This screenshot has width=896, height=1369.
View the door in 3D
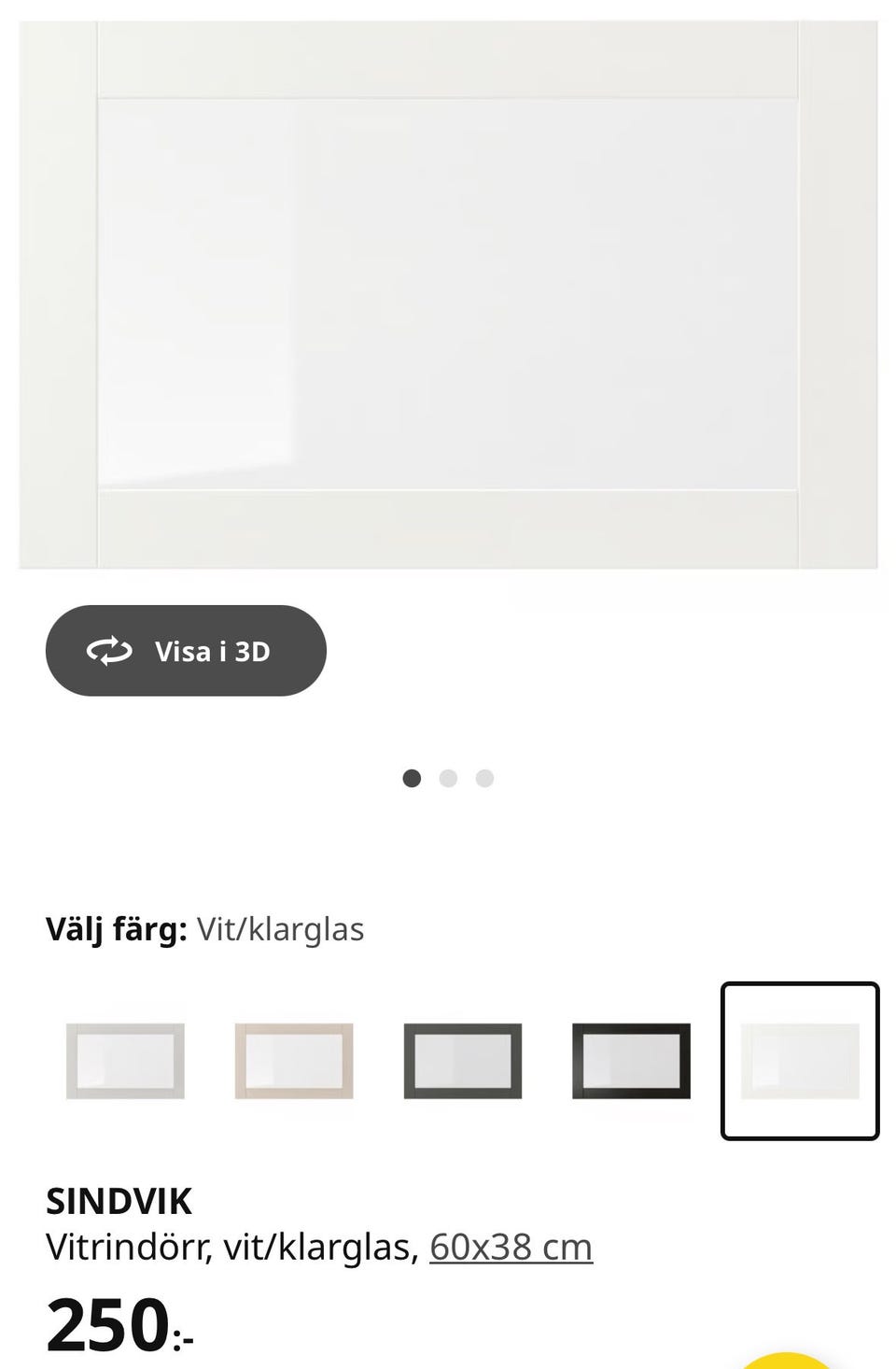[187, 651]
